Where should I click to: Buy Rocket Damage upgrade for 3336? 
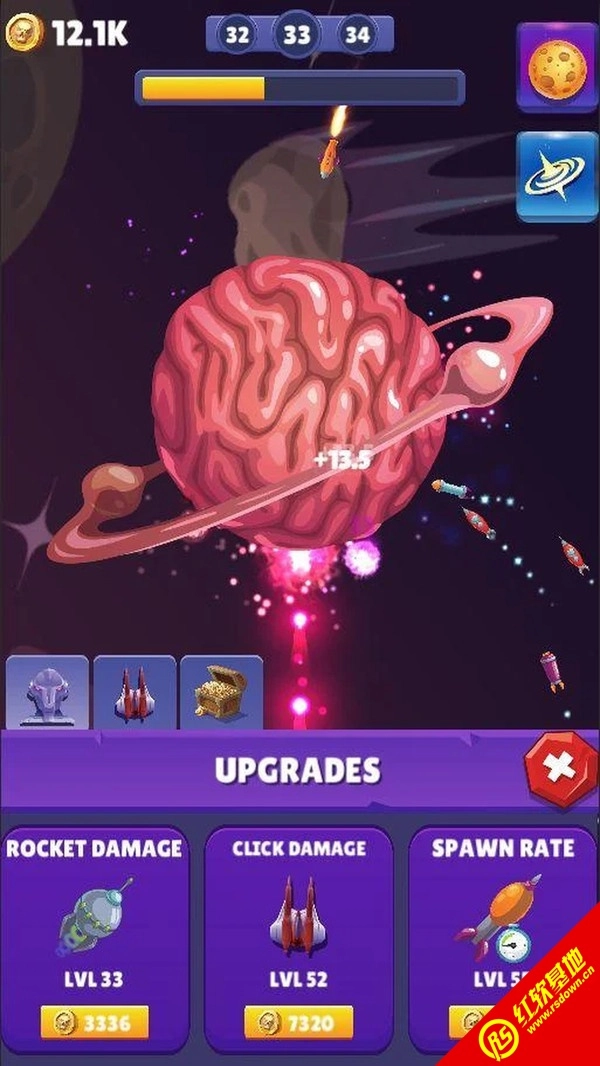click(x=95, y=1022)
